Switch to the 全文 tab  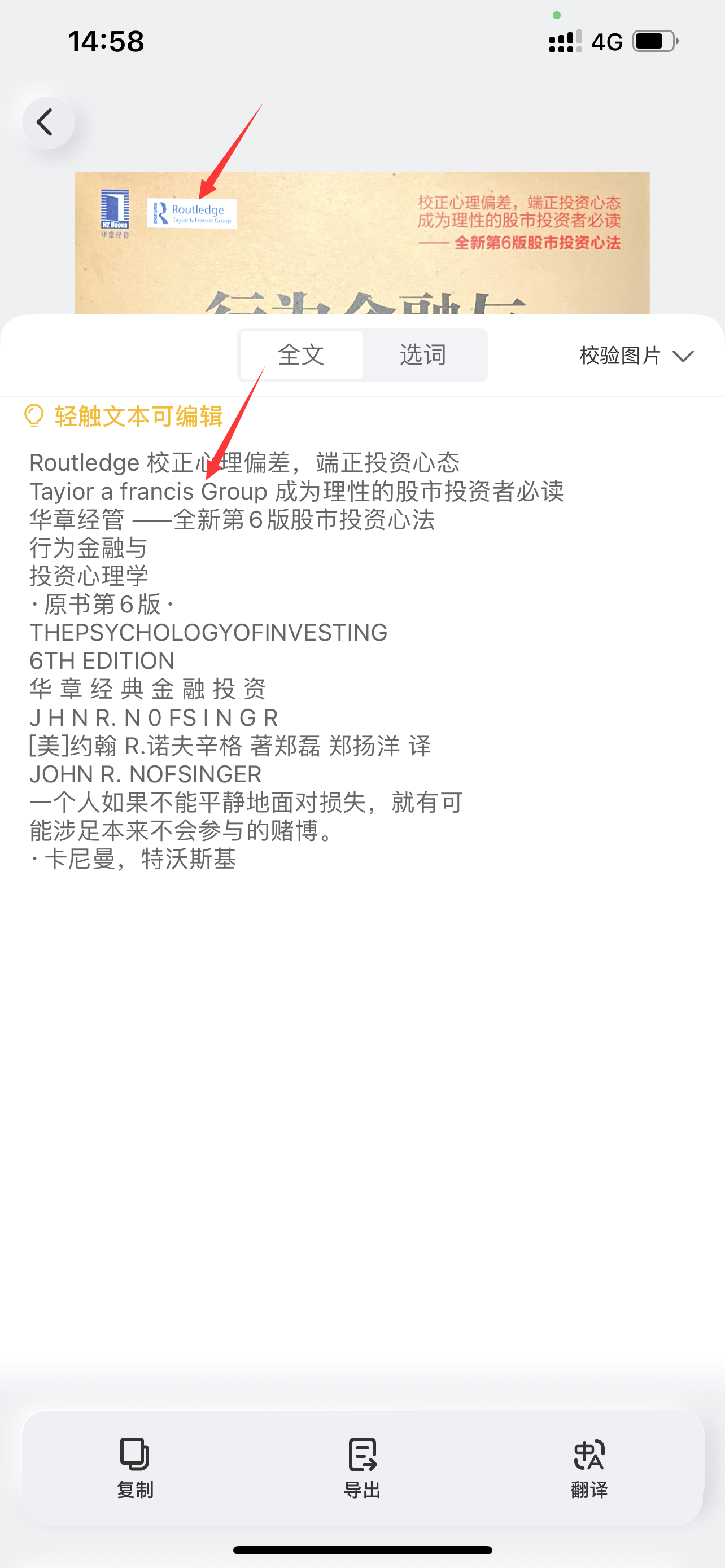302,355
